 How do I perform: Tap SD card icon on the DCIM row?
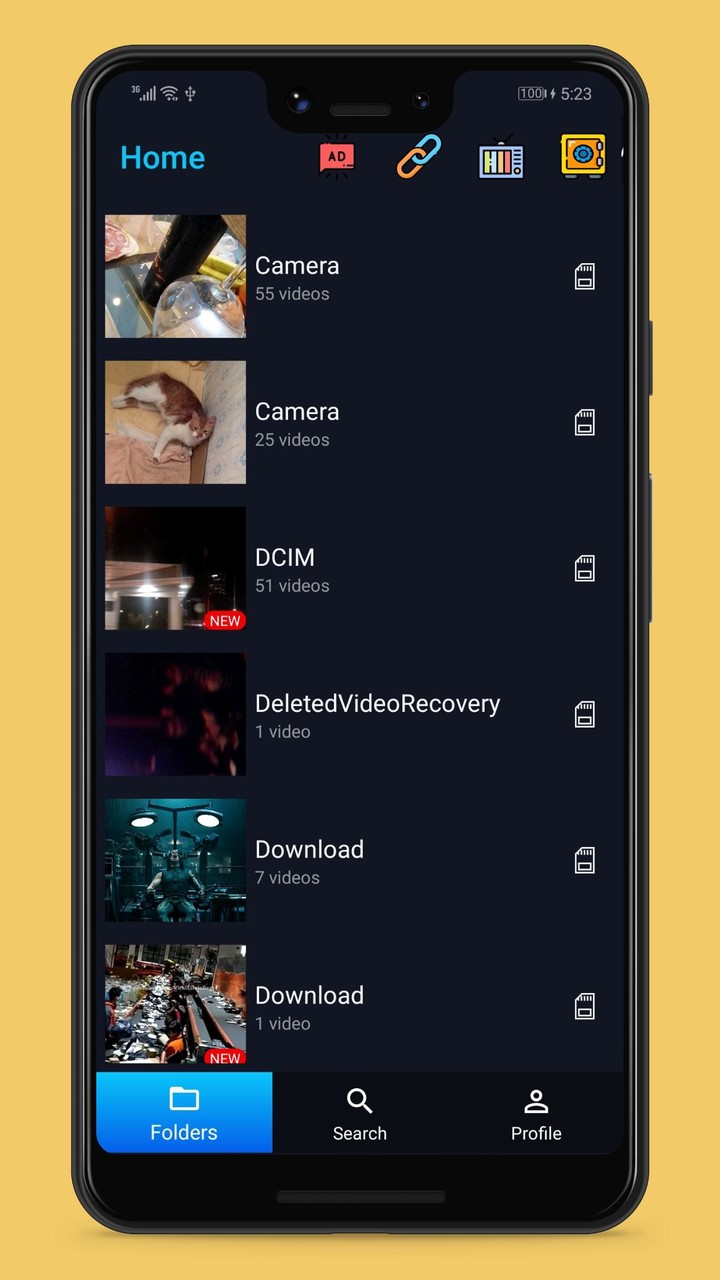click(584, 568)
